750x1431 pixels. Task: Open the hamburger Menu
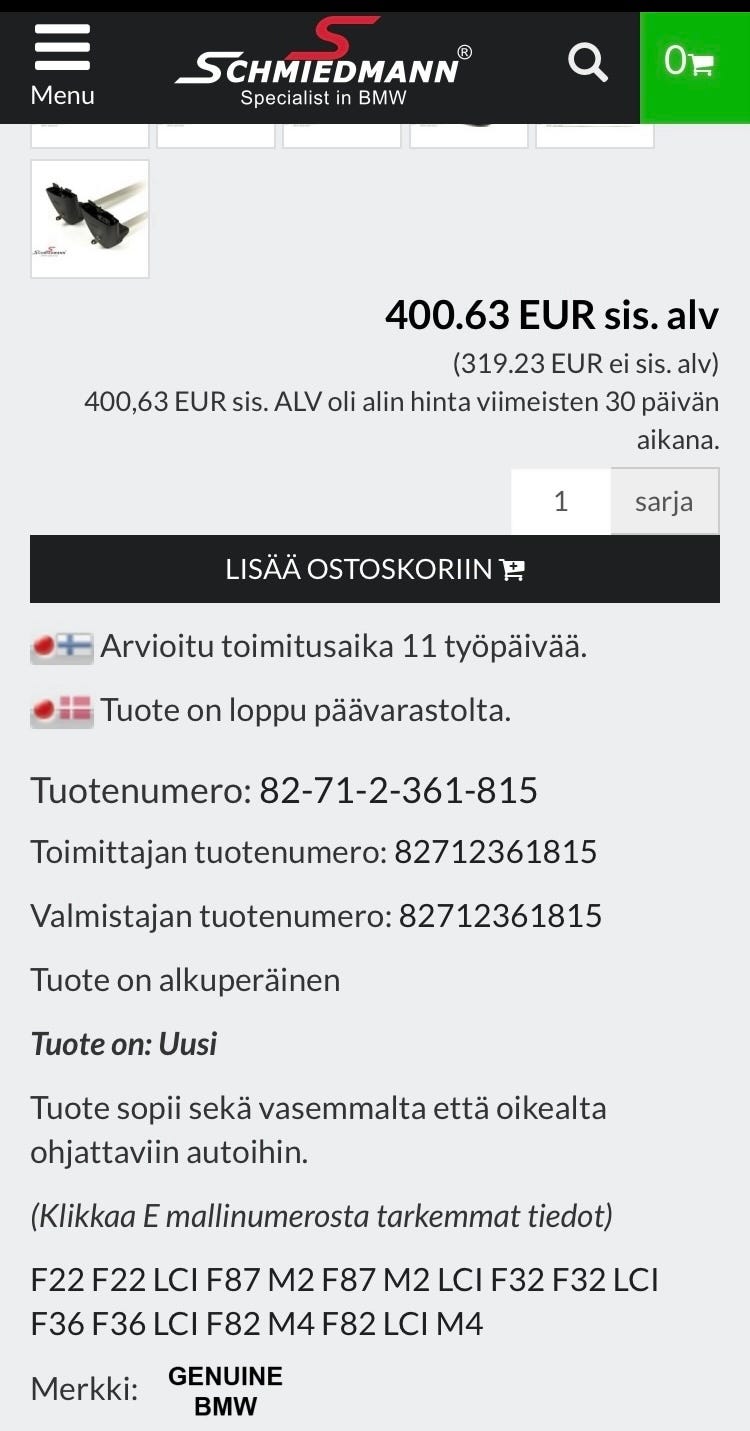click(62, 45)
